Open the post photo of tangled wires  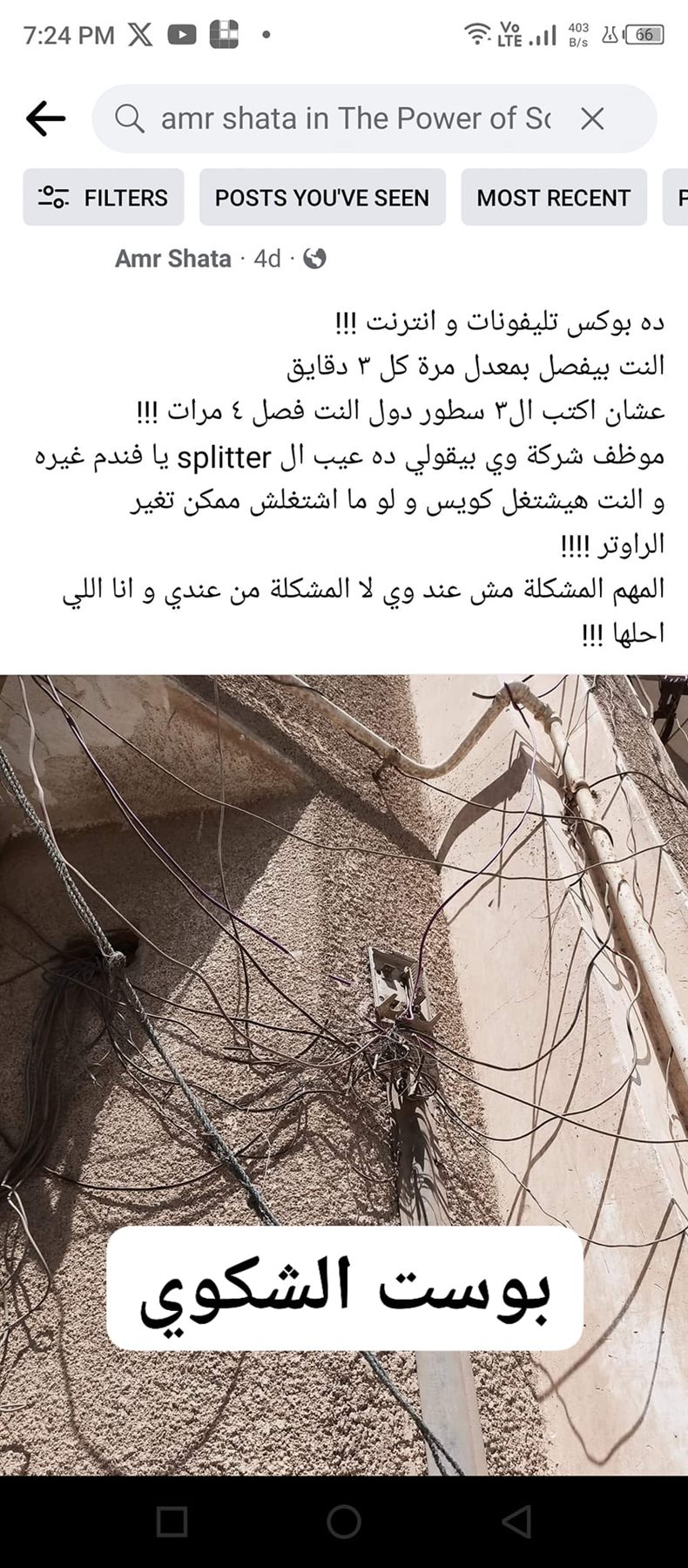(x=344, y=958)
